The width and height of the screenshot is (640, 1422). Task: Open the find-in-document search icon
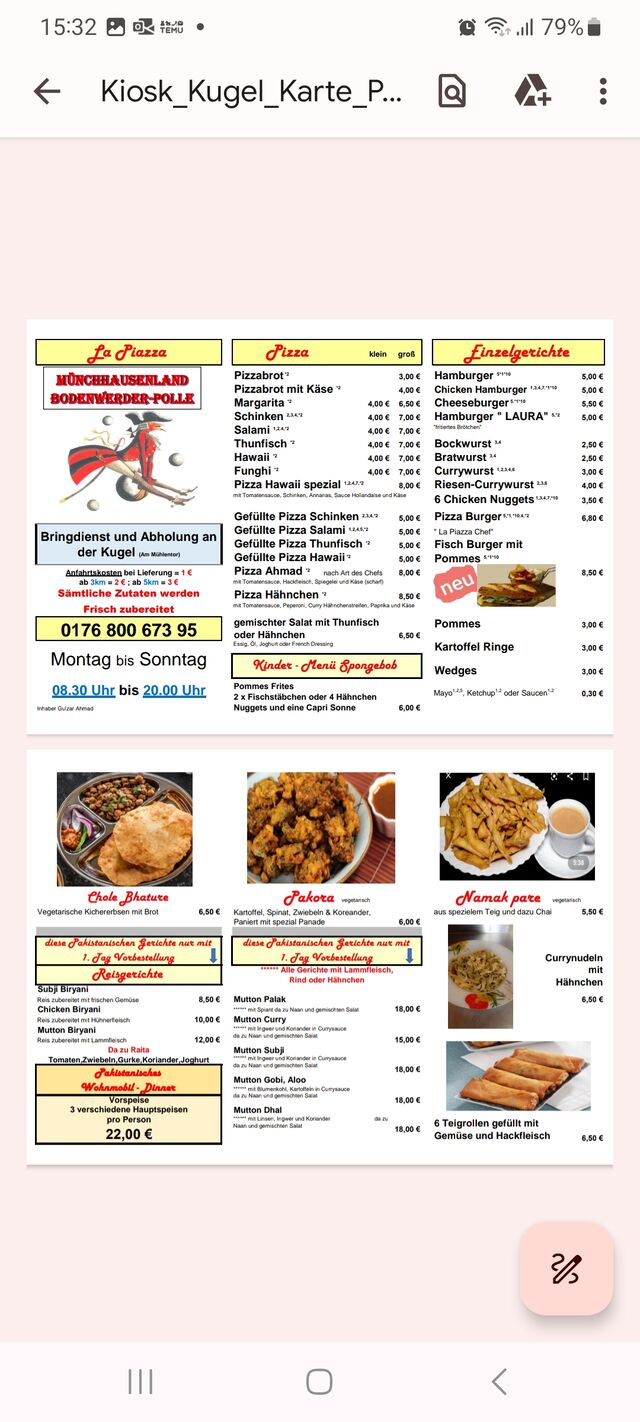coord(452,92)
